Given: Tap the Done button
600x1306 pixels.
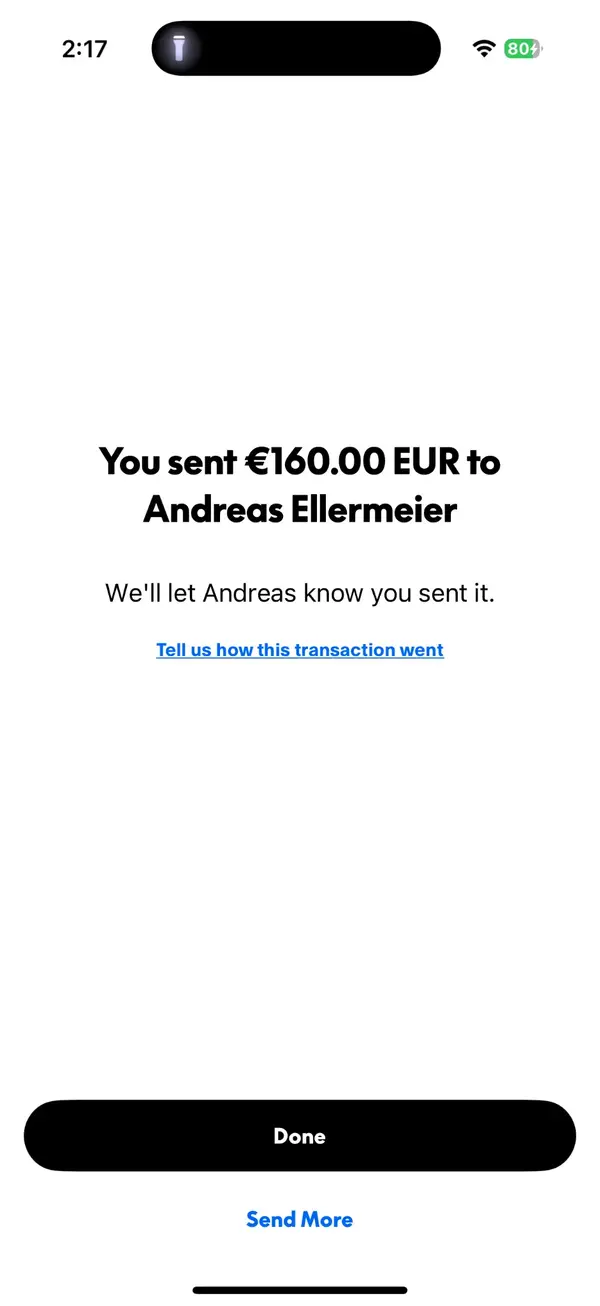Looking at the screenshot, I should (x=300, y=1136).
